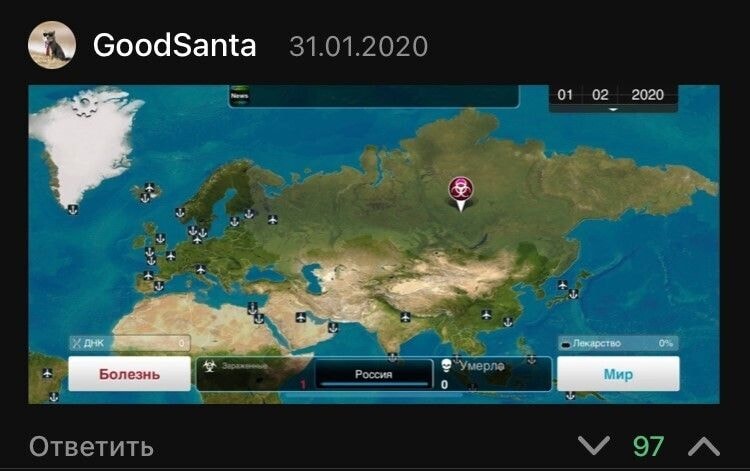Open GoodSanta's username link
This screenshot has width=750, height=471.
tap(174, 46)
